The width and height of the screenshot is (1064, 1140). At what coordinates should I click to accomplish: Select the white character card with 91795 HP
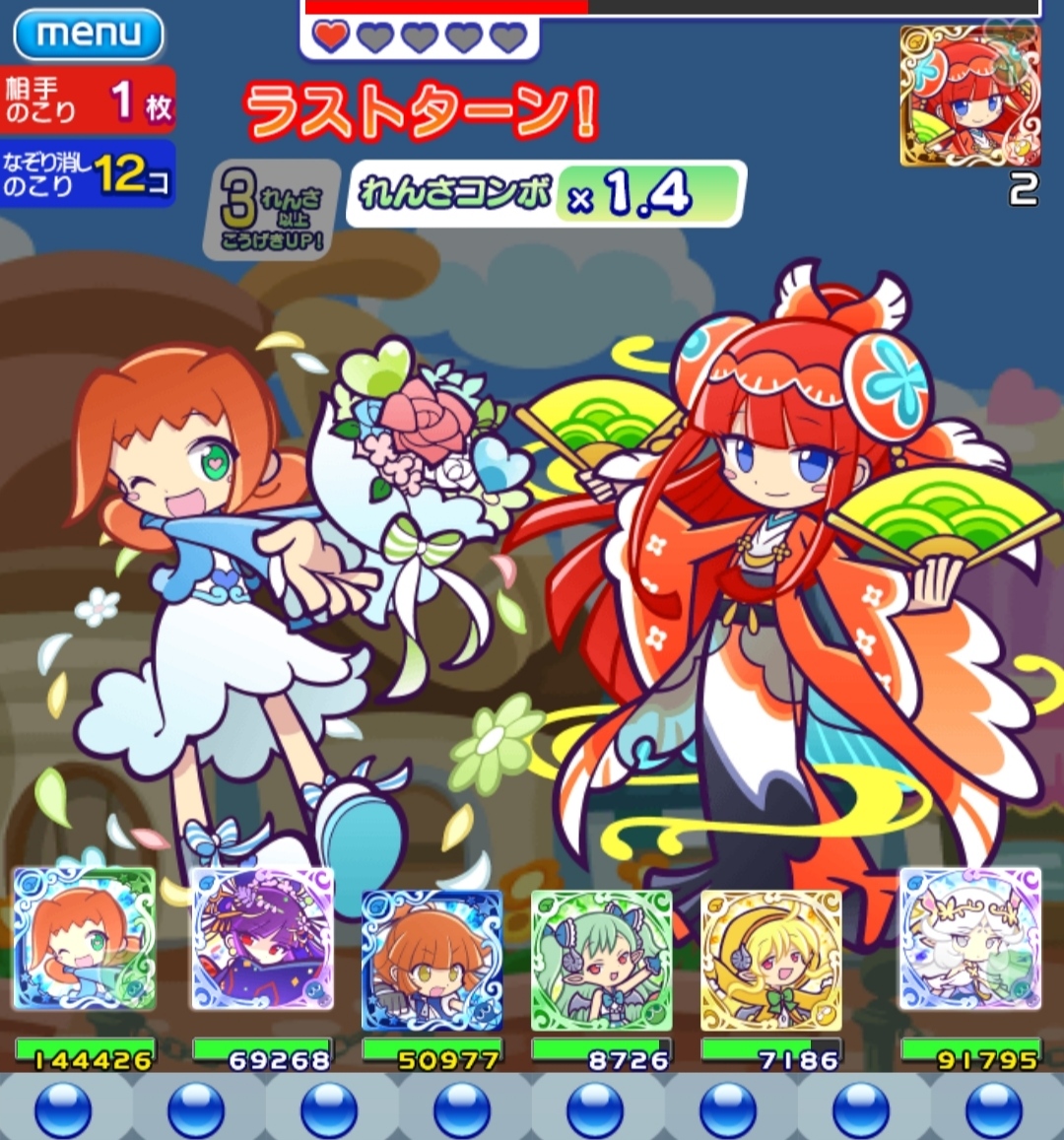click(x=970, y=939)
